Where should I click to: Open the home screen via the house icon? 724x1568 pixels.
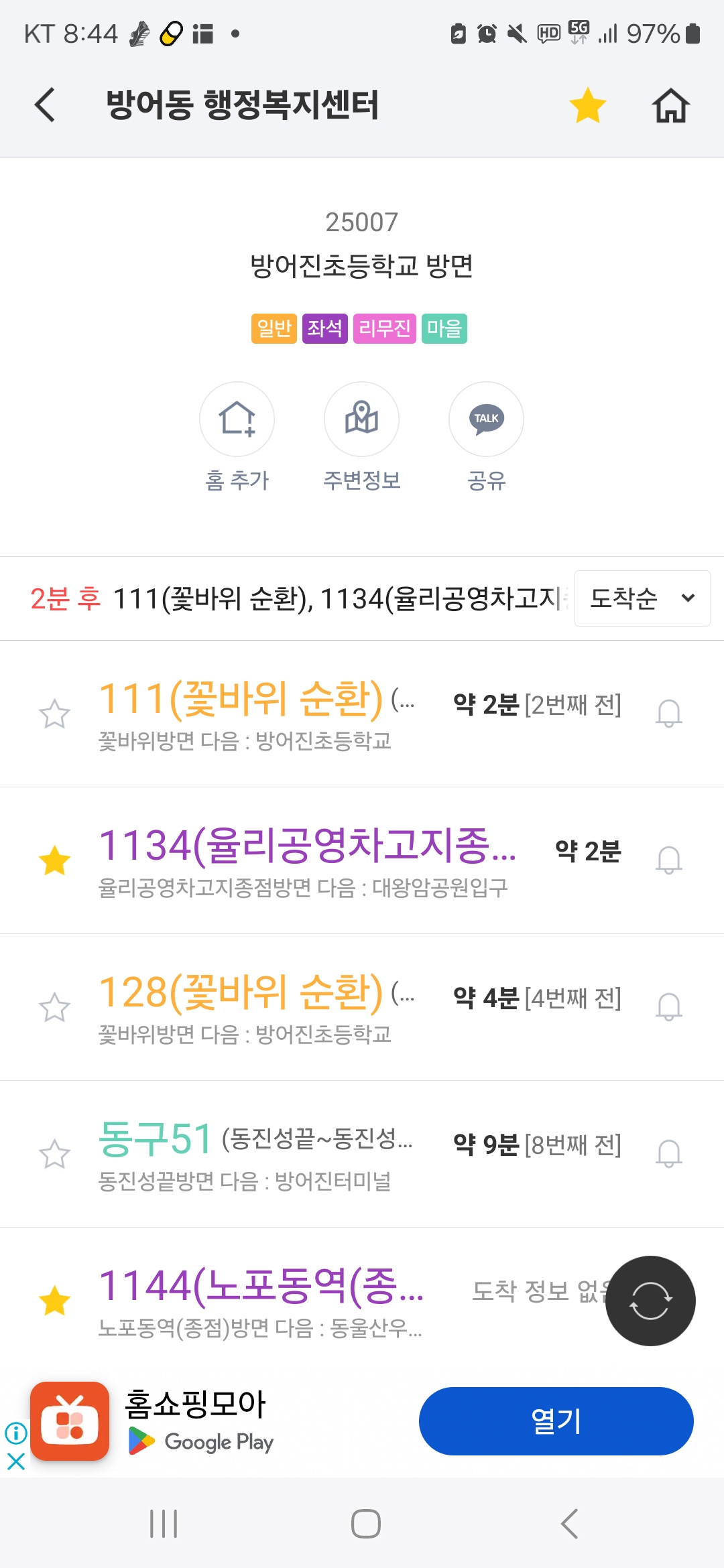(670, 106)
